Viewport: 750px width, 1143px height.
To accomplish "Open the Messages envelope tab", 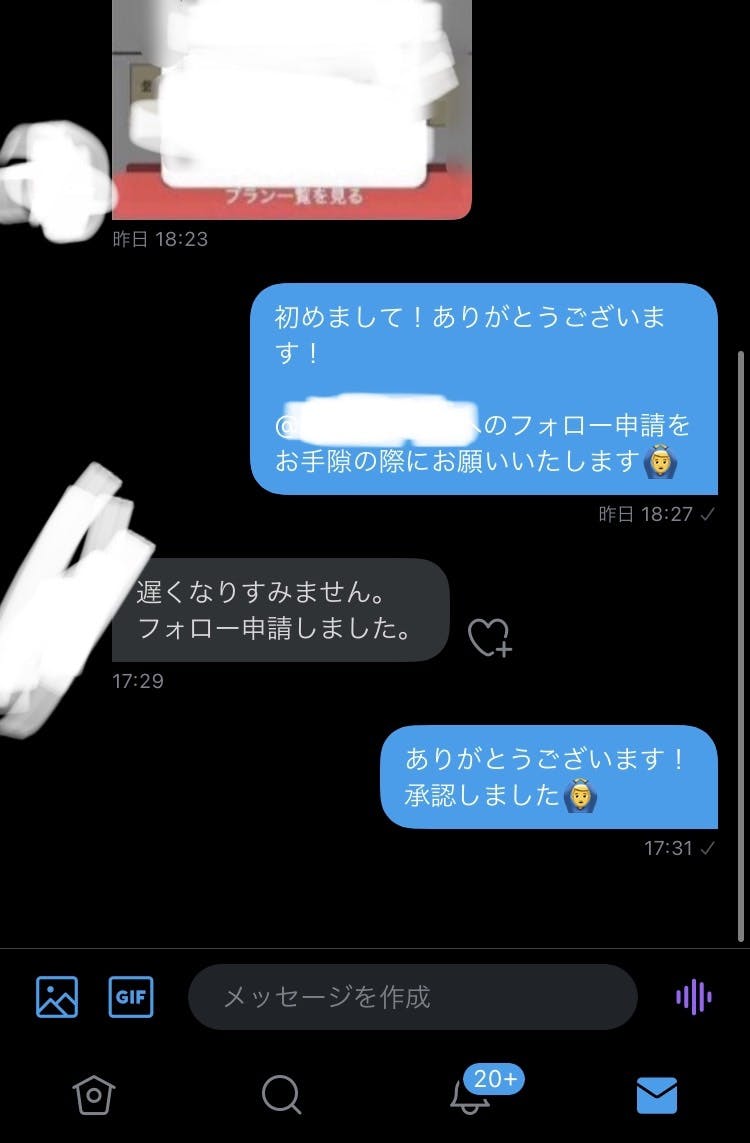I will pyautogui.click(x=657, y=1096).
